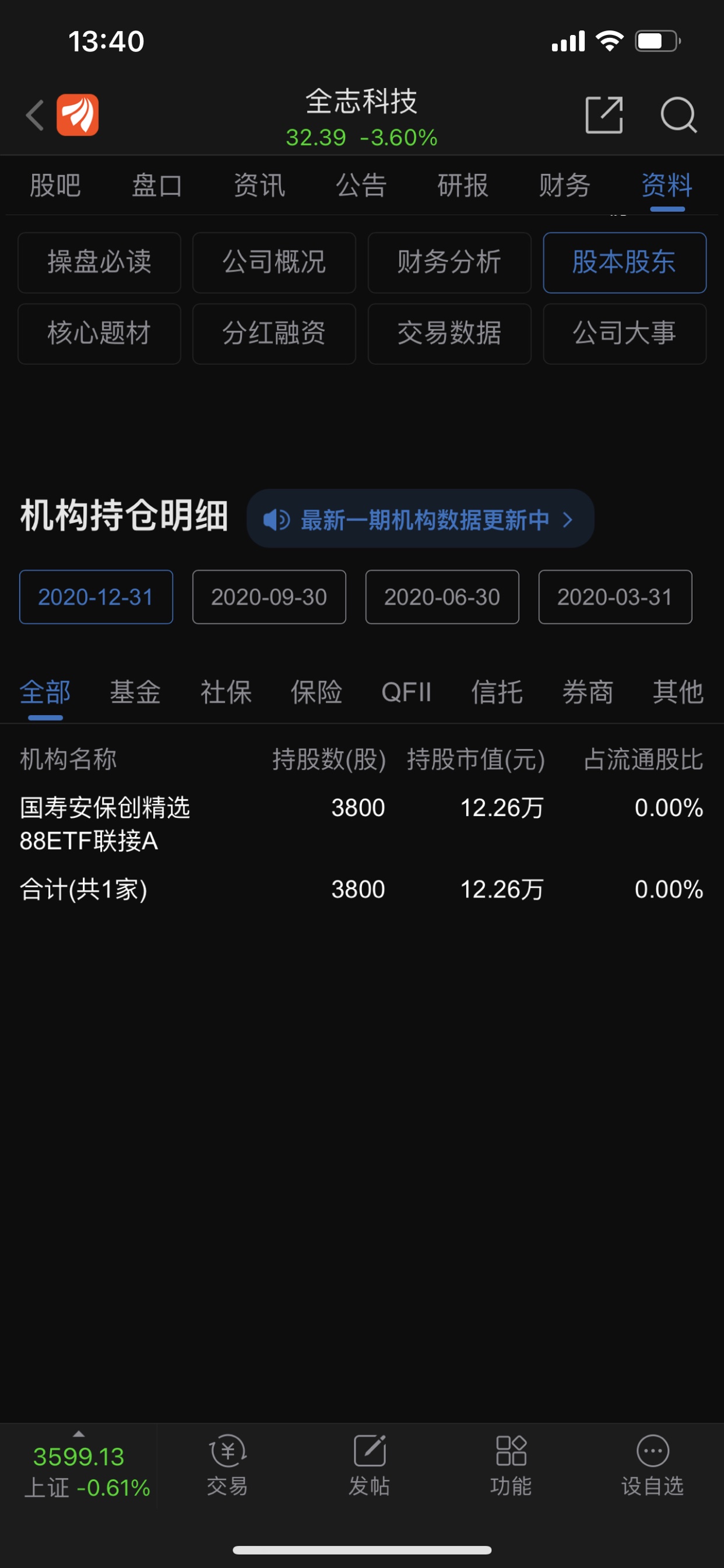This screenshot has height=1568, width=724.
Task: Select the 2020-09-30 report date
Action: click(x=268, y=597)
